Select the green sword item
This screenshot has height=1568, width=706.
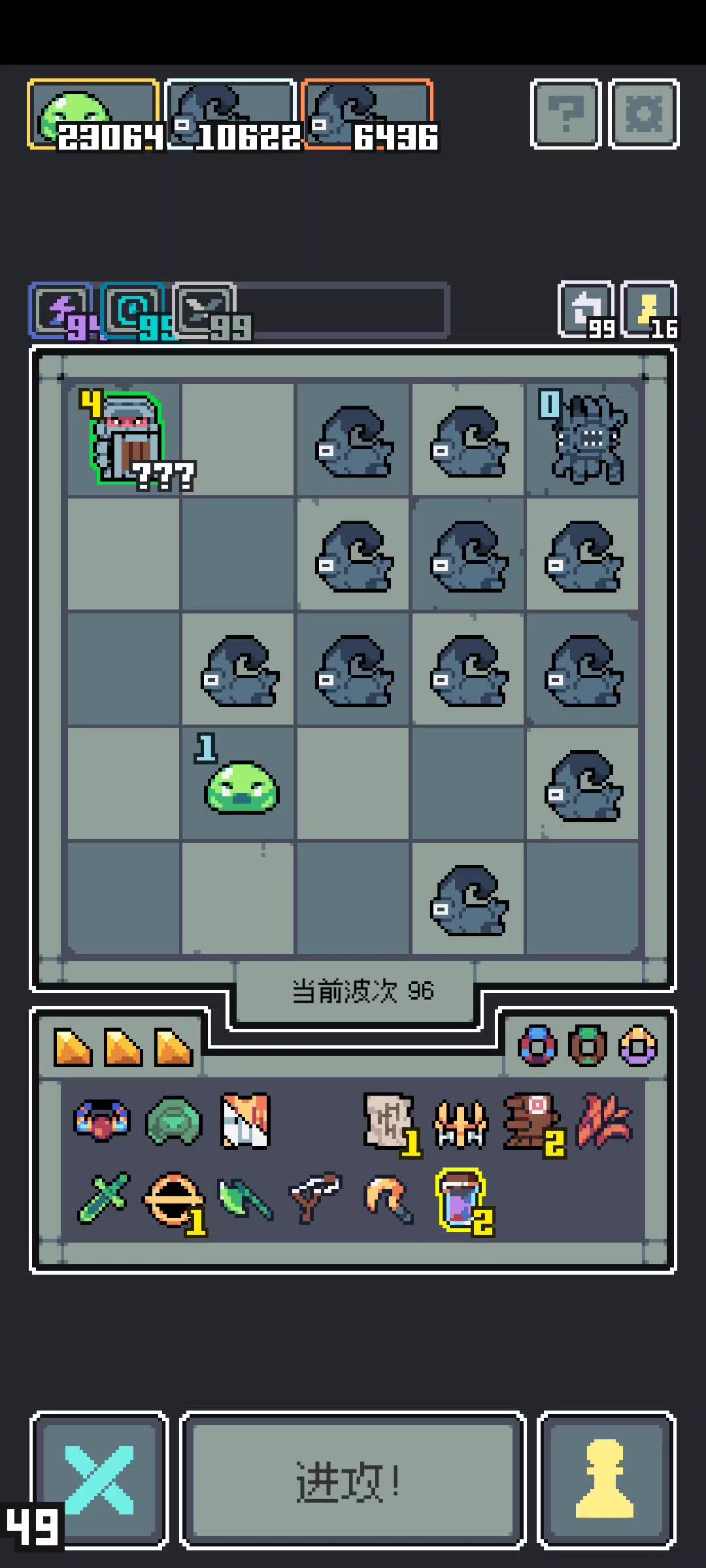click(x=103, y=1198)
